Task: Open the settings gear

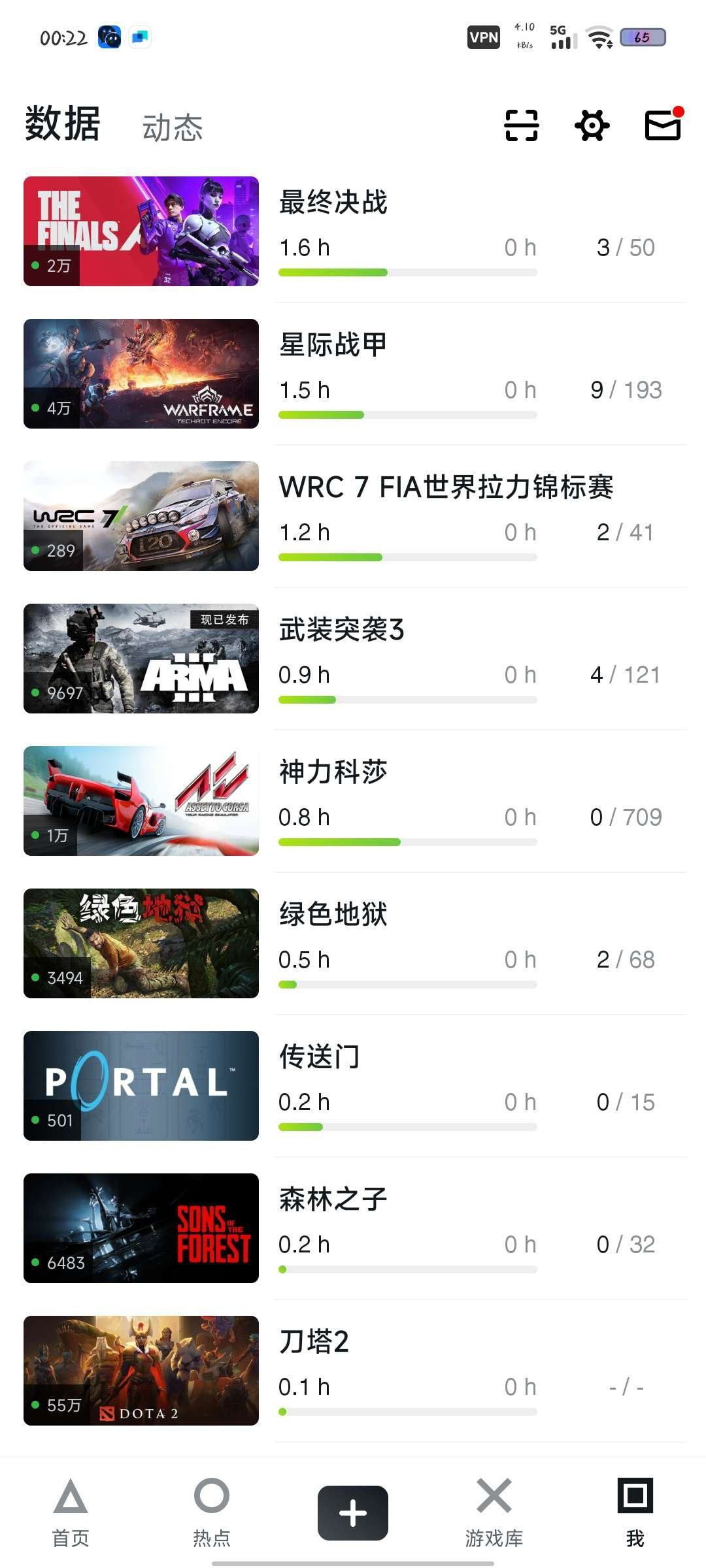Action: 592,125
